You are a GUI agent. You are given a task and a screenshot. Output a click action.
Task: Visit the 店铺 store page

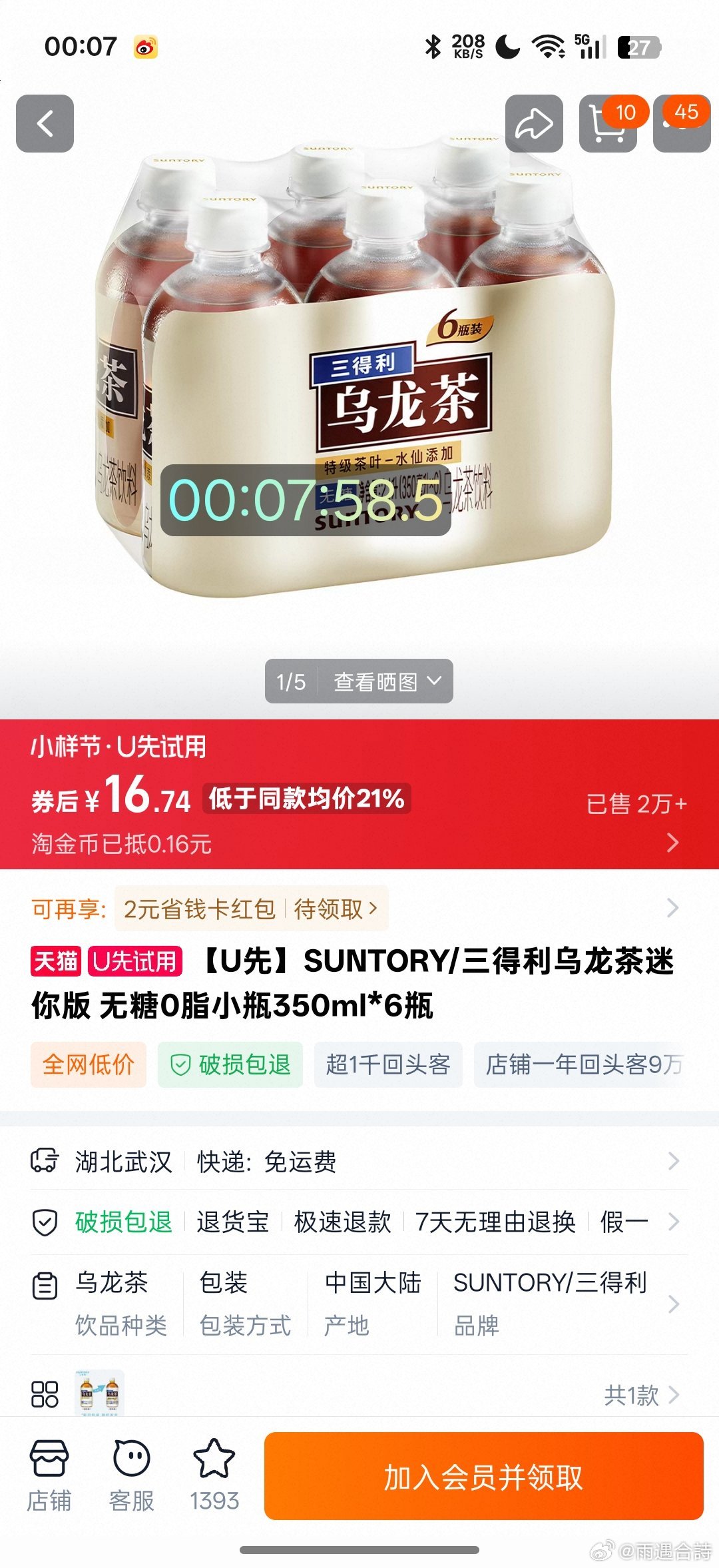point(49,1475)
